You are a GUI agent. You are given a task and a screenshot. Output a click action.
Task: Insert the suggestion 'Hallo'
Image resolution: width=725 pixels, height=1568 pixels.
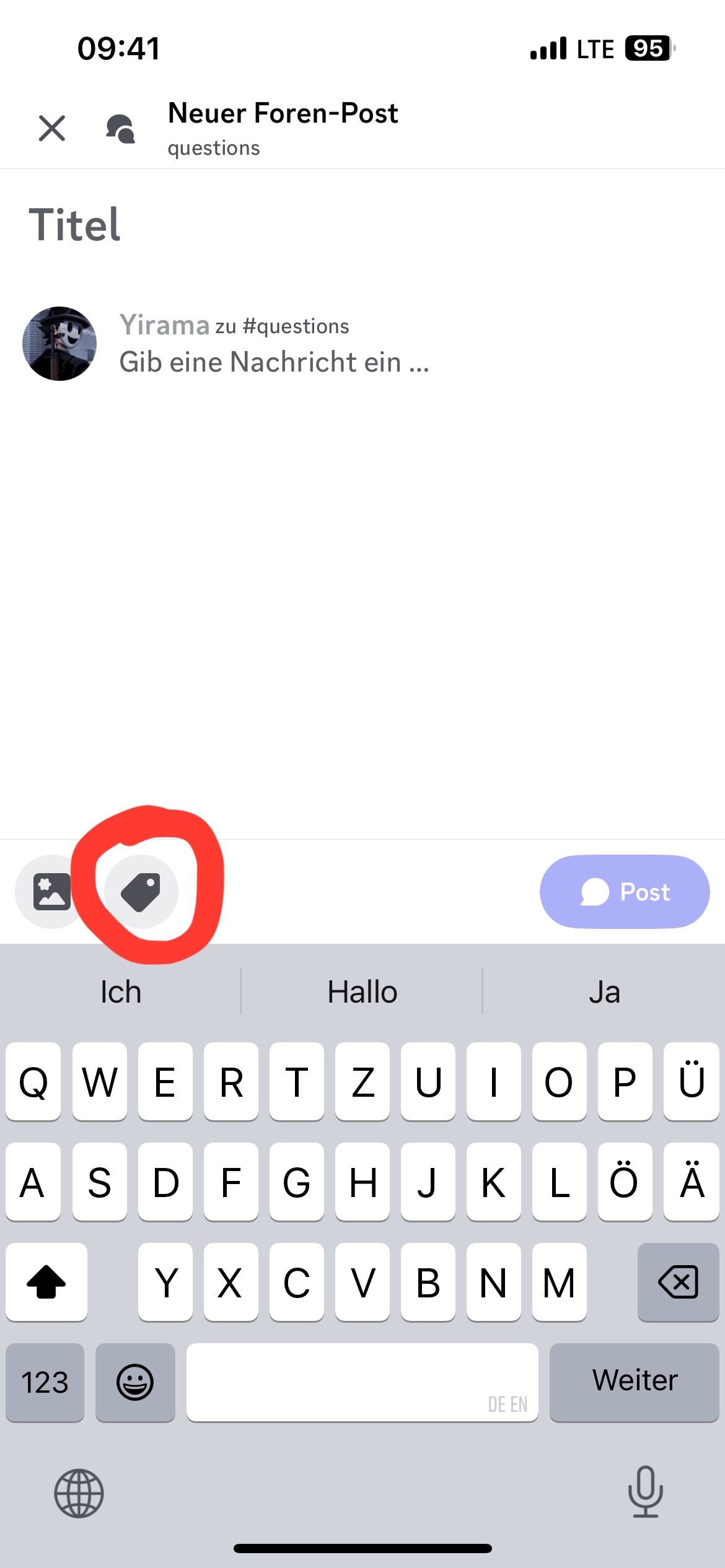tap(362, 992)
